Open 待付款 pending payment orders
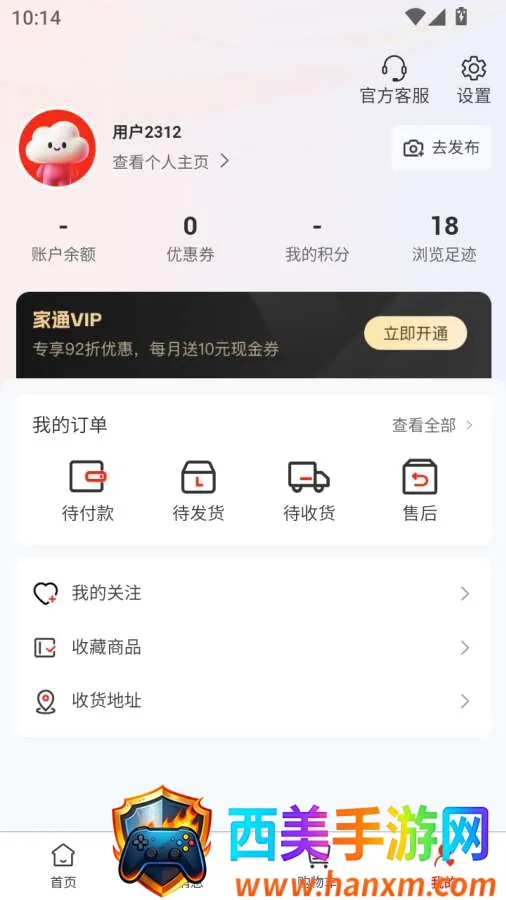506x900 pixels. click(87, 491)
